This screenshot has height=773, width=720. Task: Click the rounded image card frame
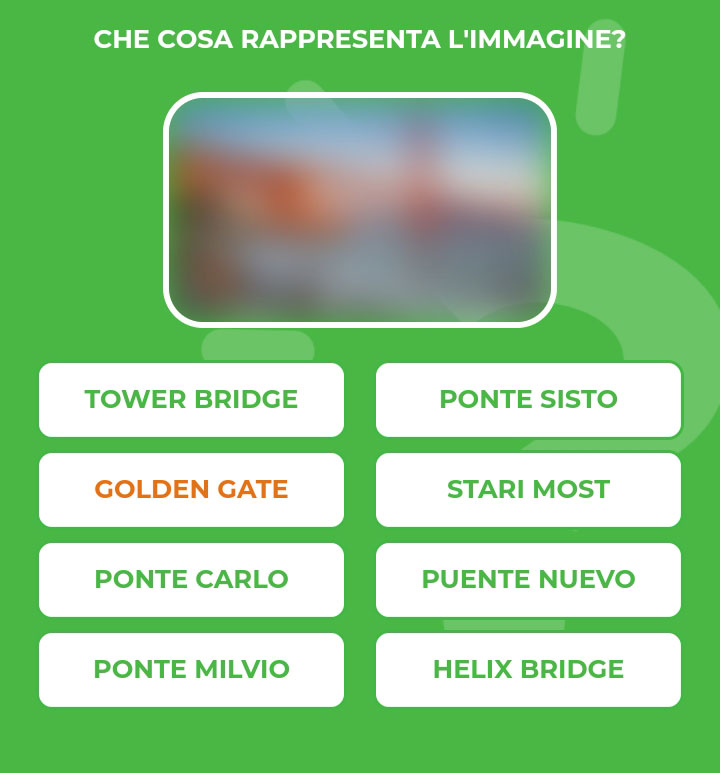tap(360, 210)
